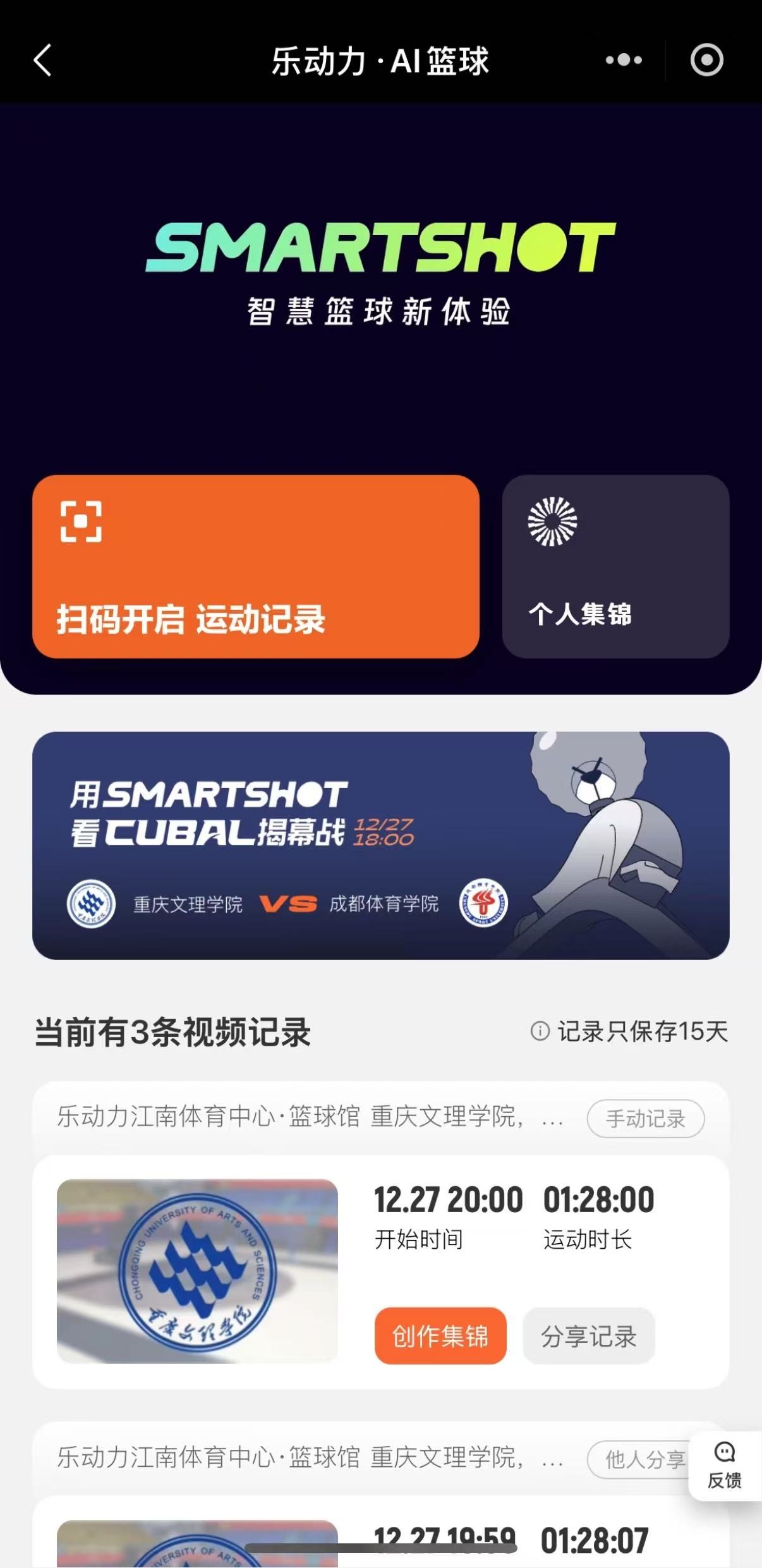762x1568 pixels.
Task: Close the mini program via circle icon
Action: (706, 61)
